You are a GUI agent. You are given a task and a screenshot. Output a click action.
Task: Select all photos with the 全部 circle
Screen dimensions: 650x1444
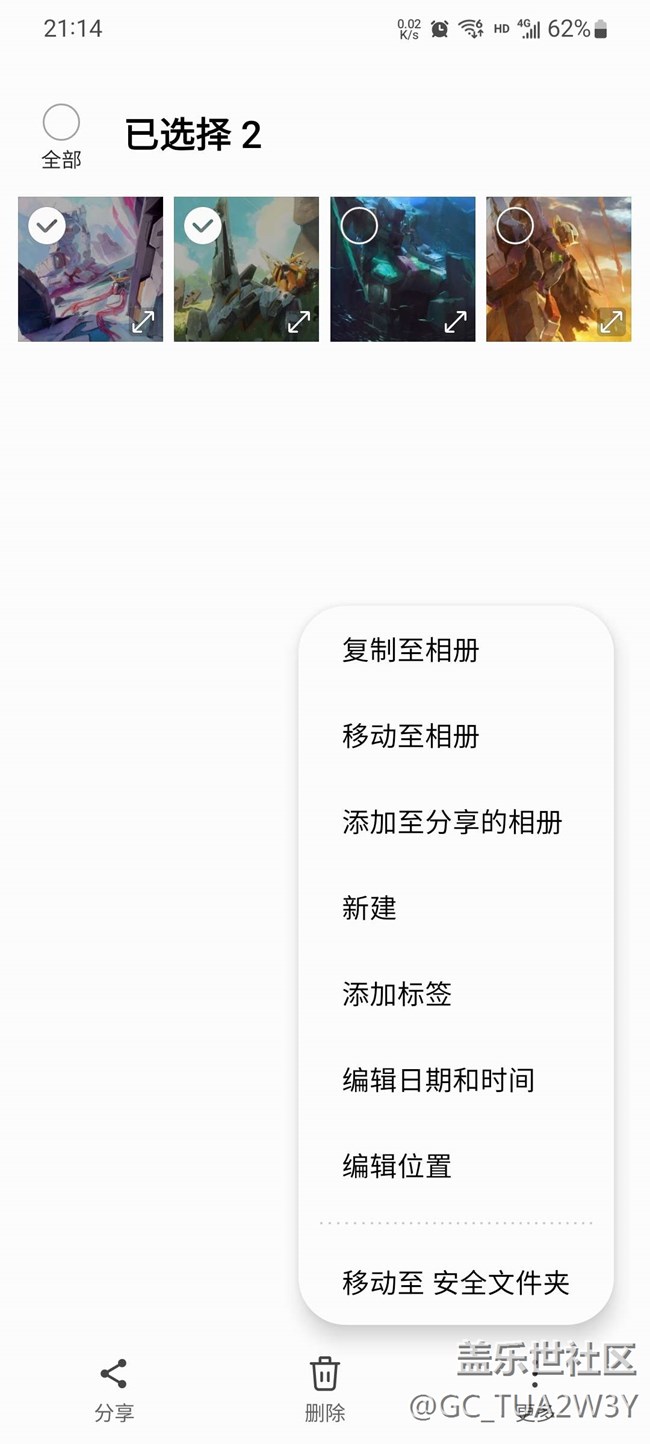click(61, 123)
